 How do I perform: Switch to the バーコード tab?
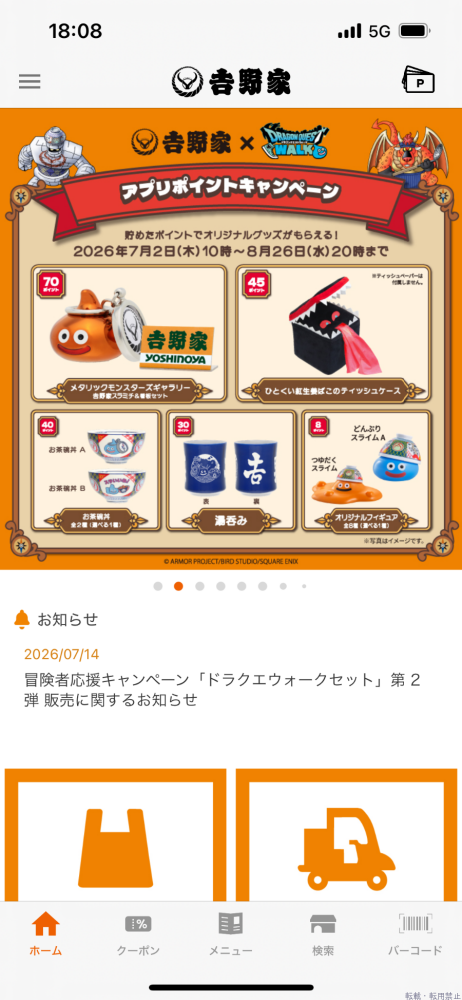tap(415, 933)
